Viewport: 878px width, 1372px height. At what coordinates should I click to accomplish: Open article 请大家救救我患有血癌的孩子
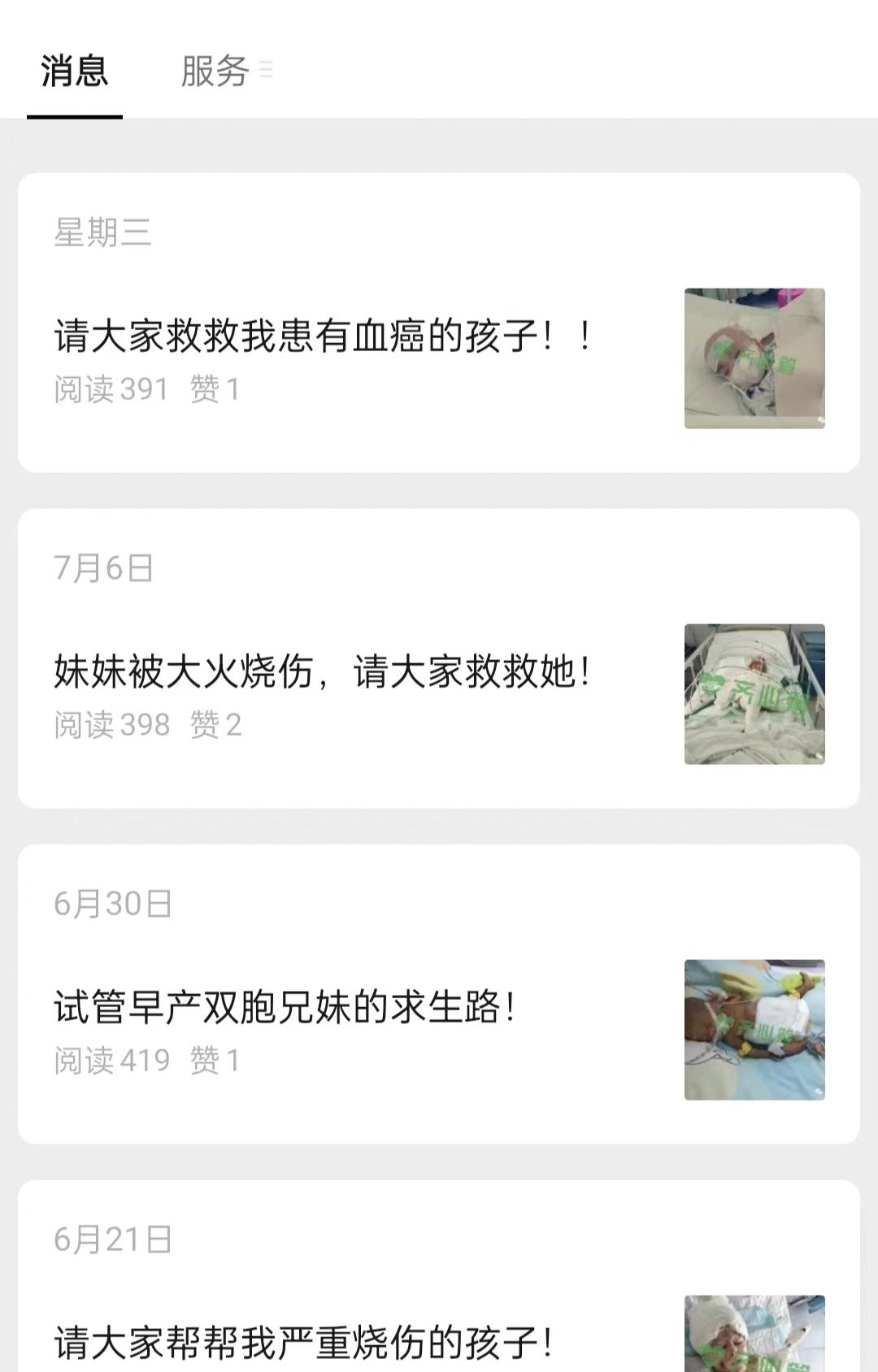[x=323, y=336]
